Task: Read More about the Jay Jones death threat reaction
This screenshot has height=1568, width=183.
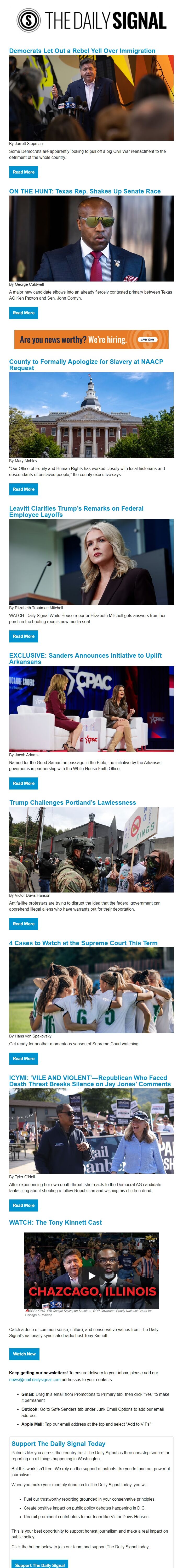Action: click(x=24, y=1205)
